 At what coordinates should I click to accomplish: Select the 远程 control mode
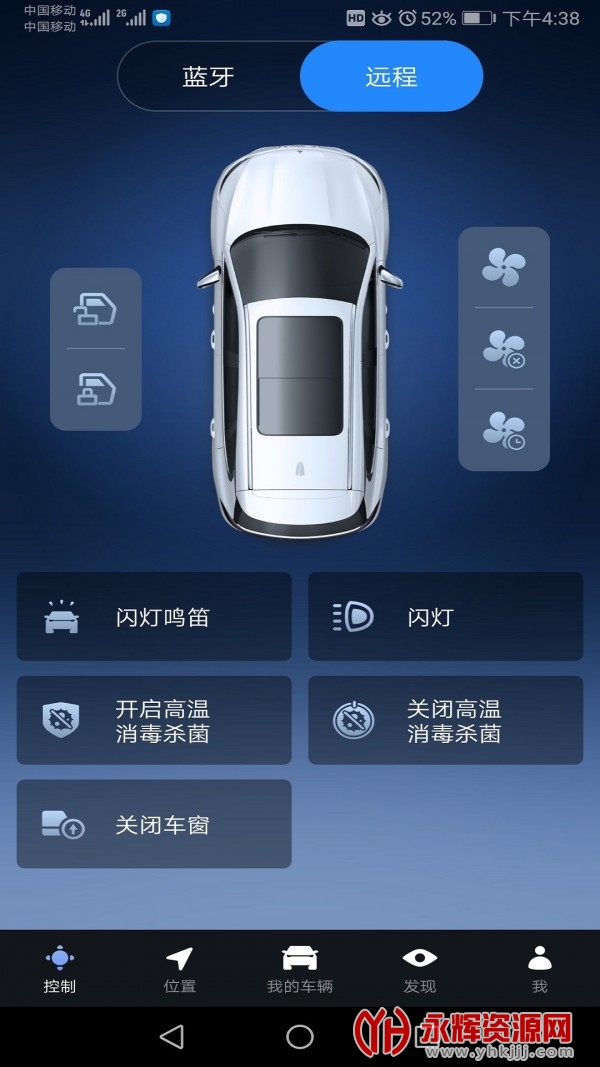tap(391, 77)
